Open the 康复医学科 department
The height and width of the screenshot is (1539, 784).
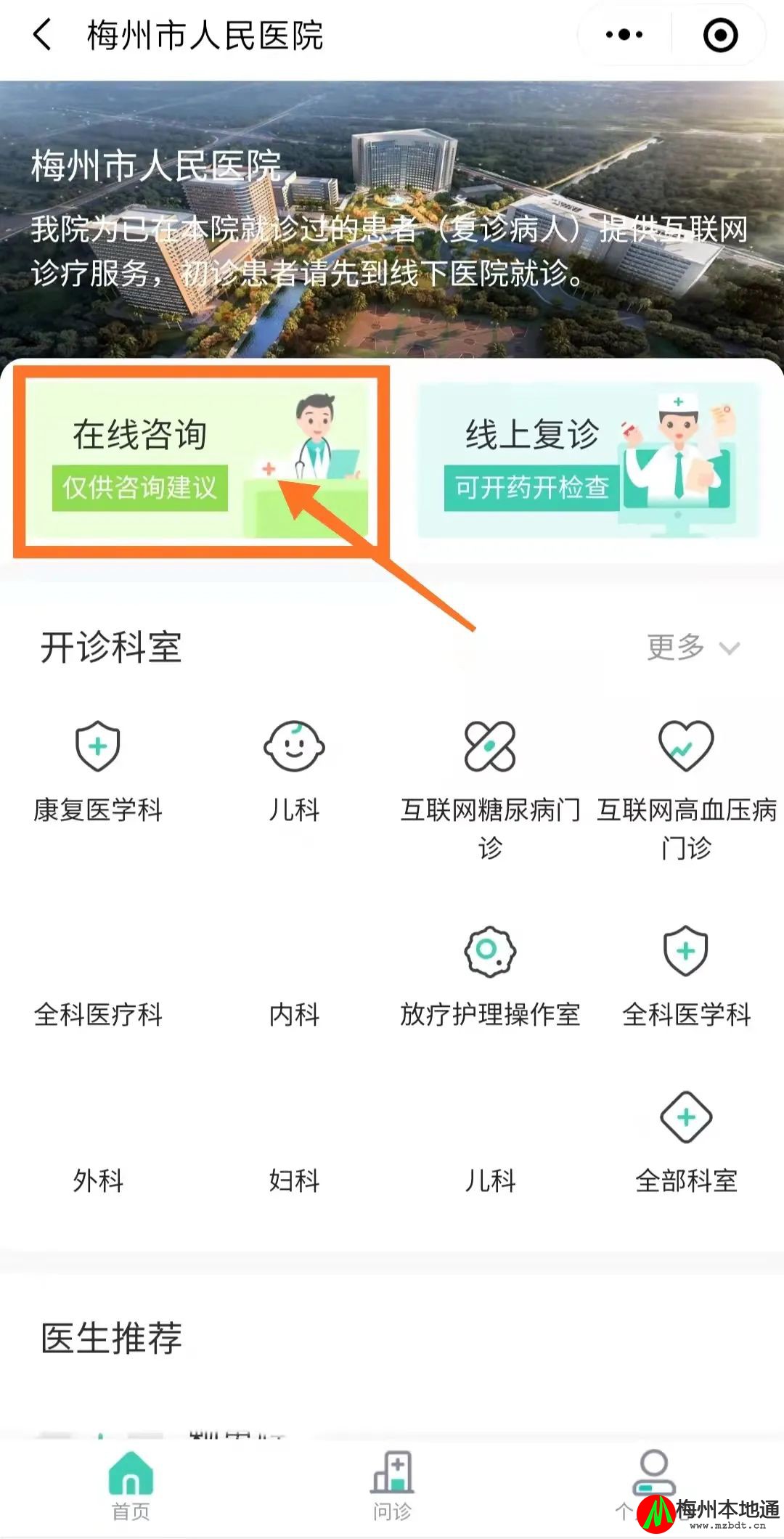[x=98, y=771]
